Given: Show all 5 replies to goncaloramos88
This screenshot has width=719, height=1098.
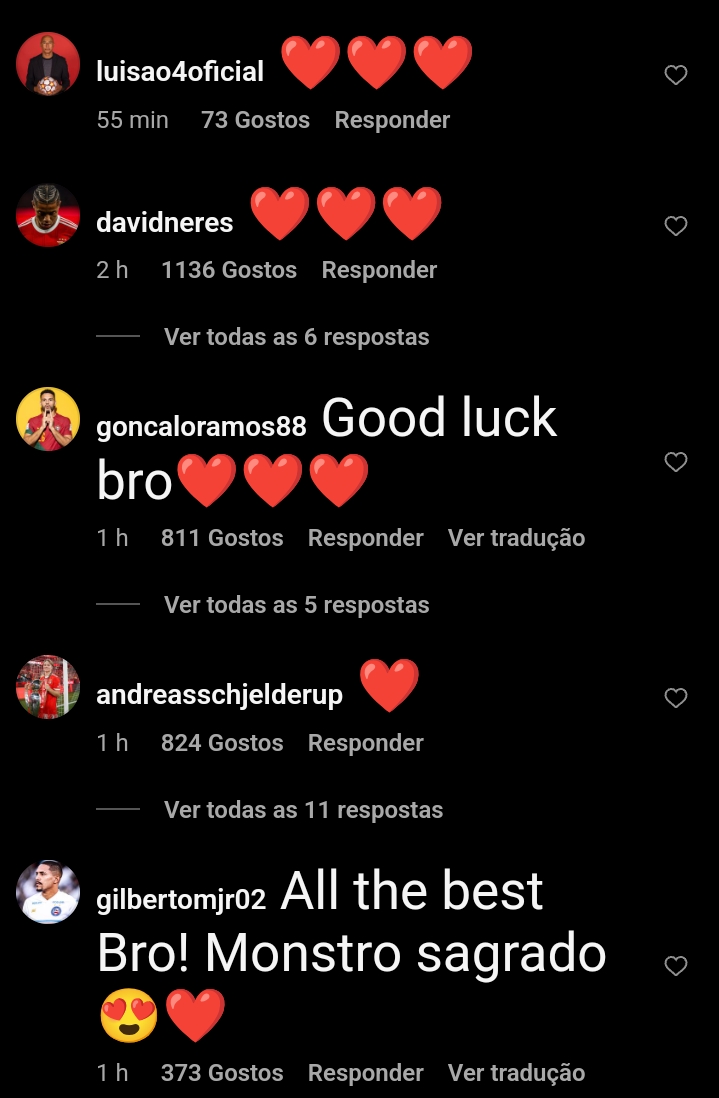Looking at the screenshot, I should 296,605.
